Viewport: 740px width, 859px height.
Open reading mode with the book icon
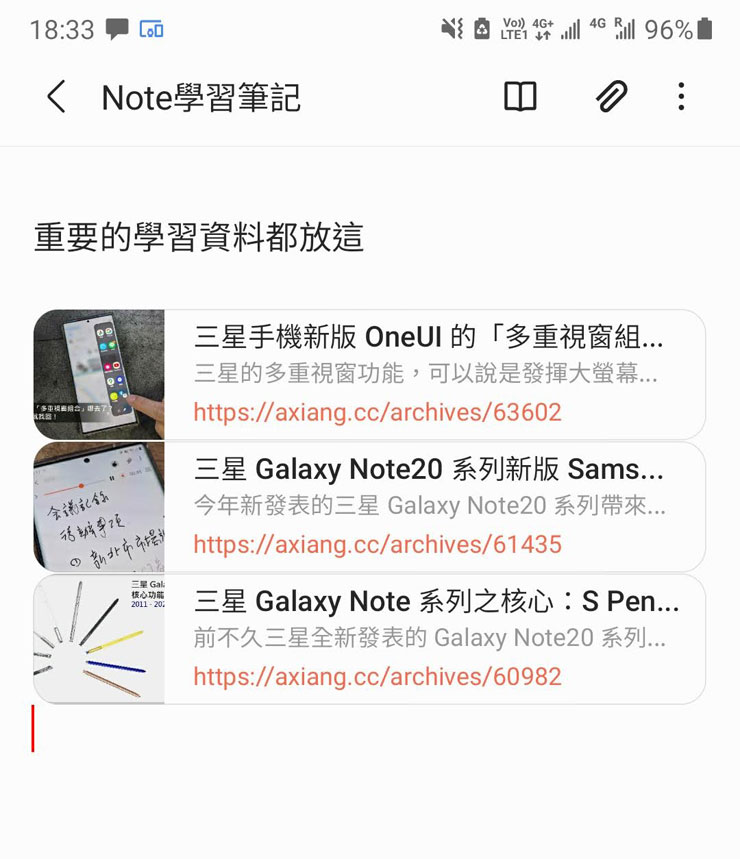click(x=519, y=97)
